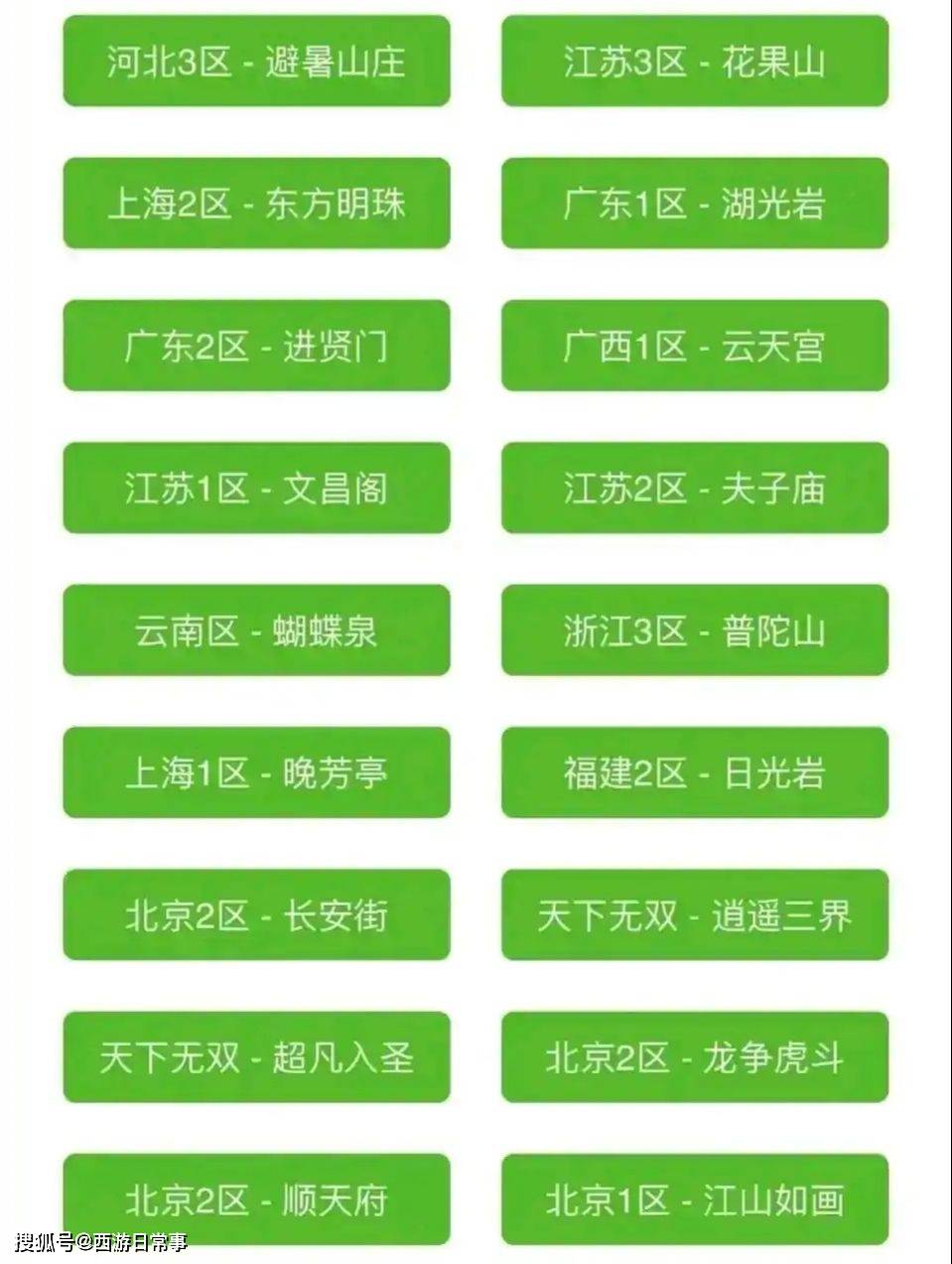Select 天下无双 - 超凡入圣

tap(256, 1057)
